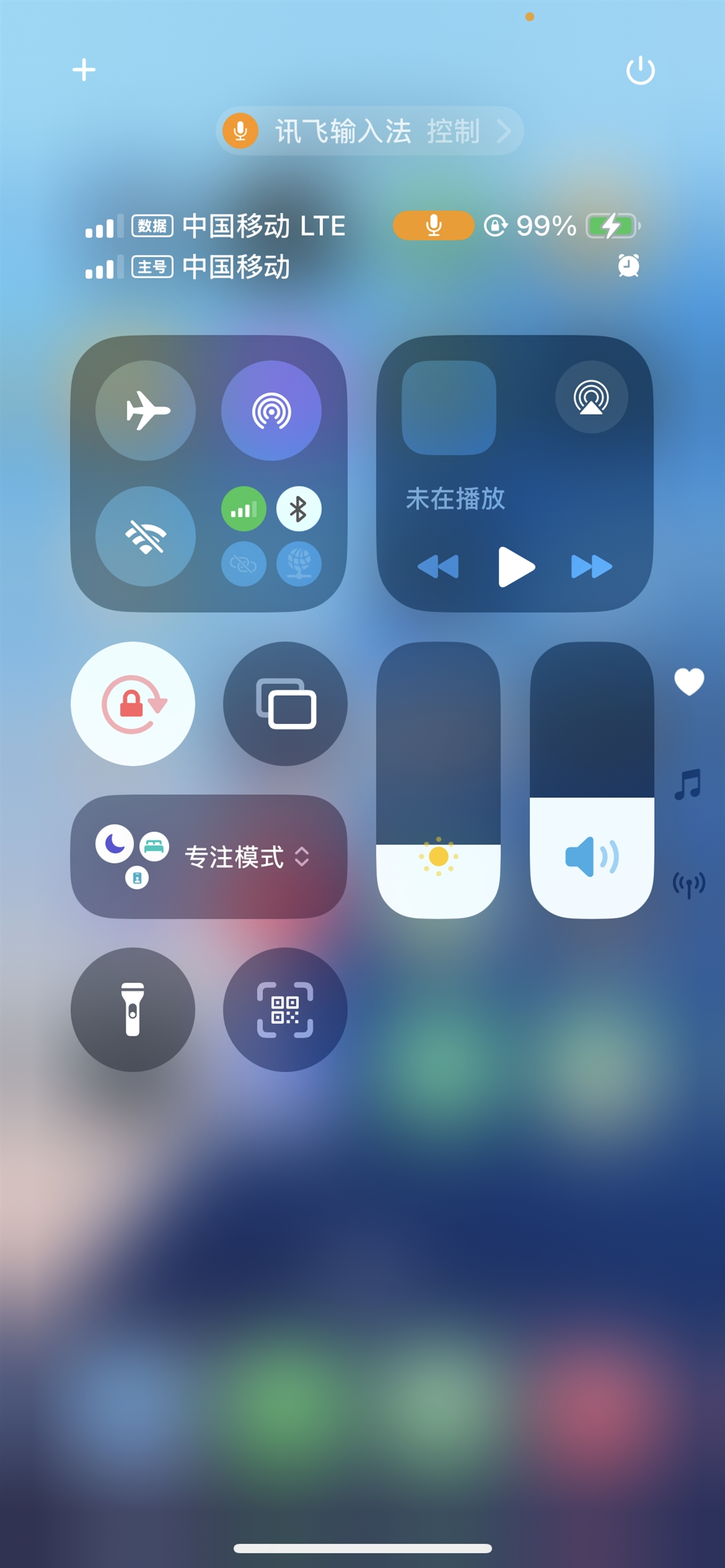Open 专注模式 focus options

point(209,857)
